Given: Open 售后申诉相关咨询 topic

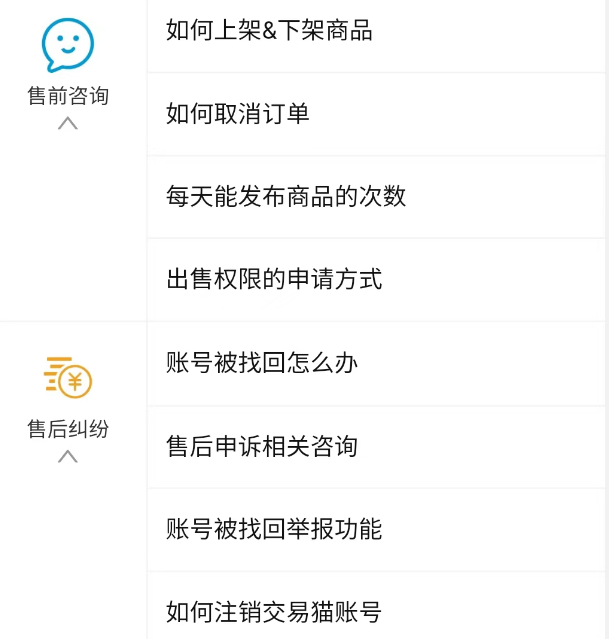Looking at the screenshot, I should 262,446.
